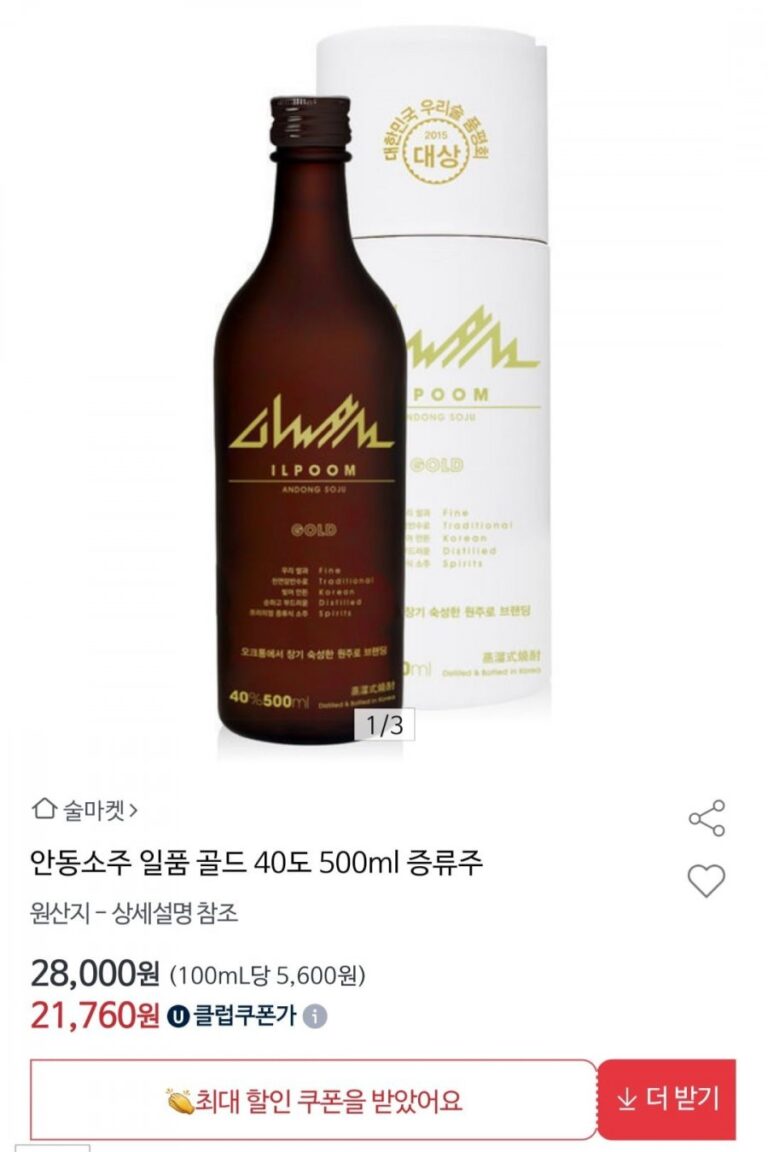The width and height of the screenshot is (768, 1152).
Task: Tap the 더 받기 coupon button
Action: pyautogui.click(x=667, y=1099)
